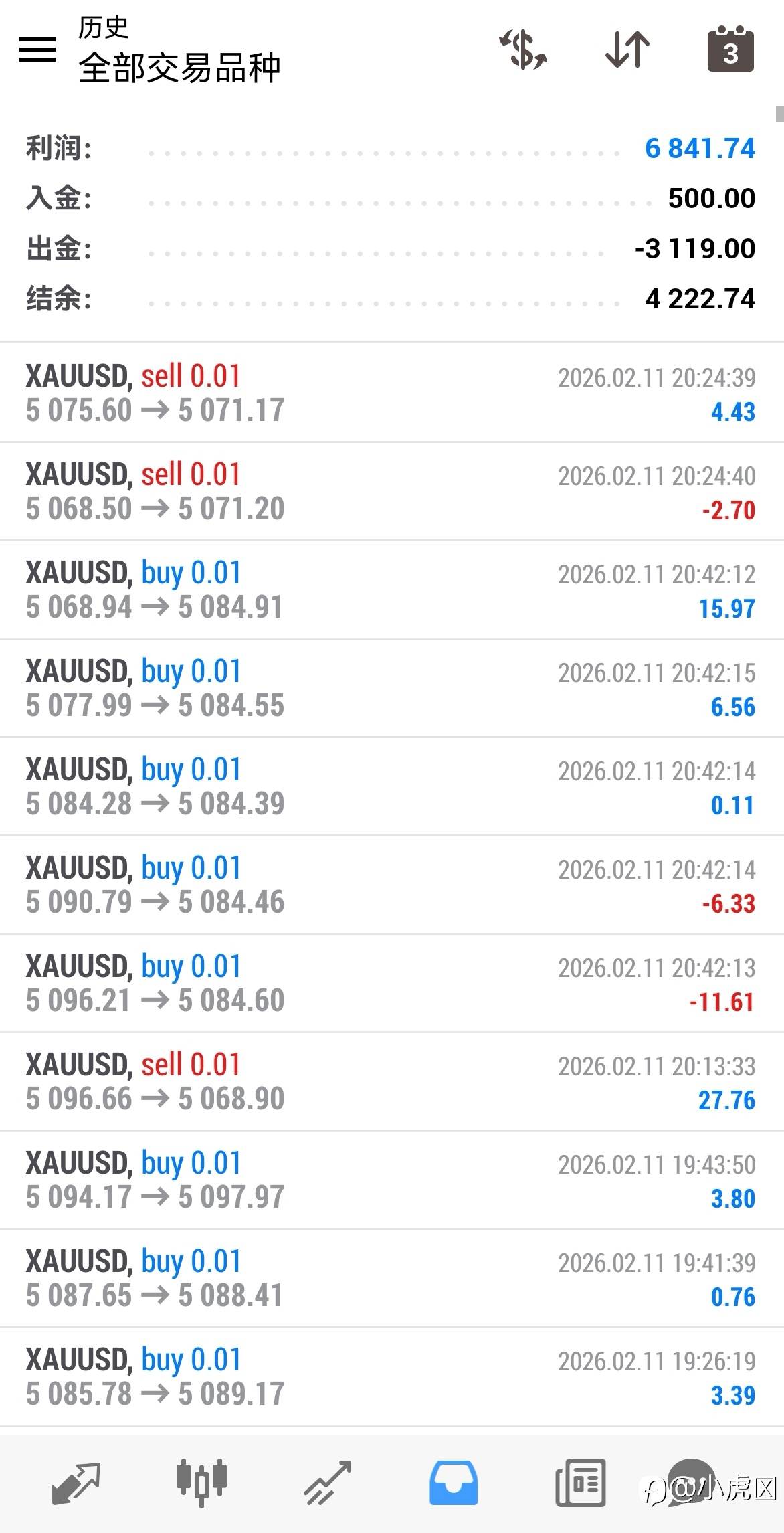Open the sell trade with loss -2.70
The image size is (784, 1533).
pos(392,491)
